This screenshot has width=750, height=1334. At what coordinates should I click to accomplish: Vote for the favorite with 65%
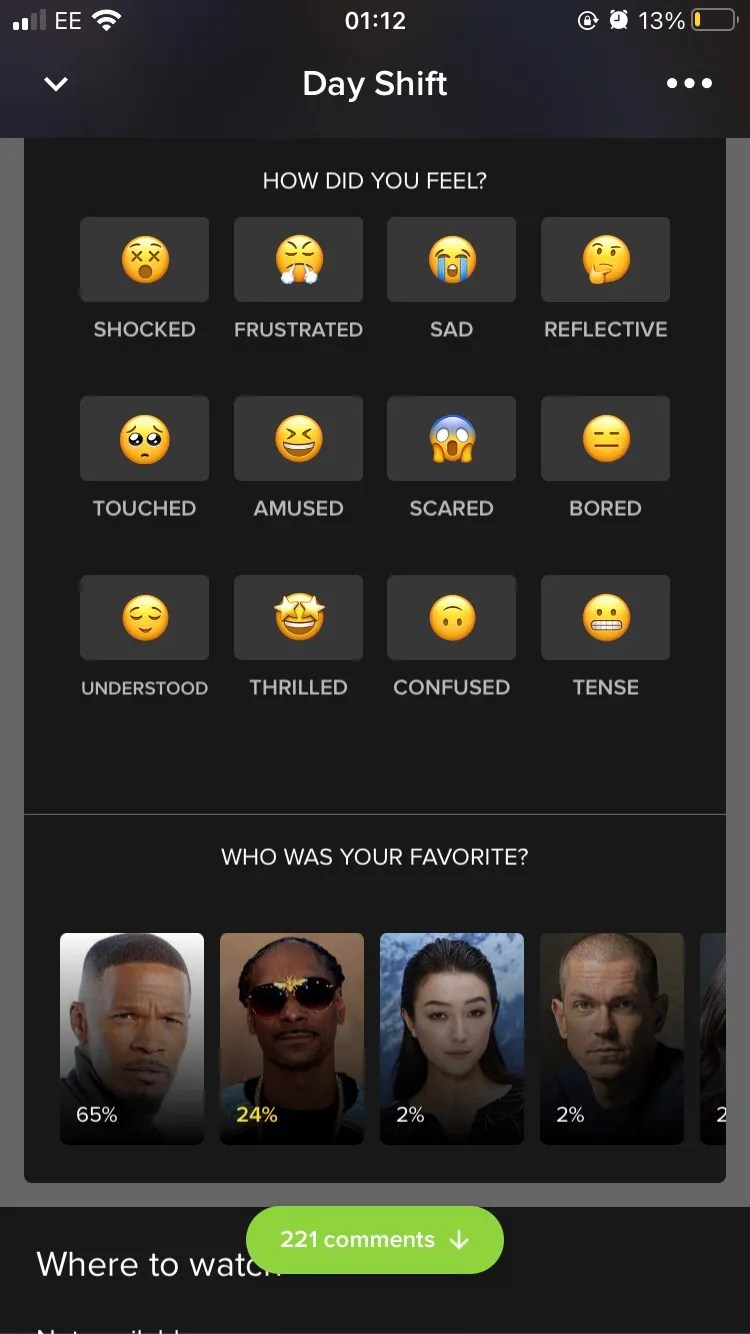coord(132,1038)
